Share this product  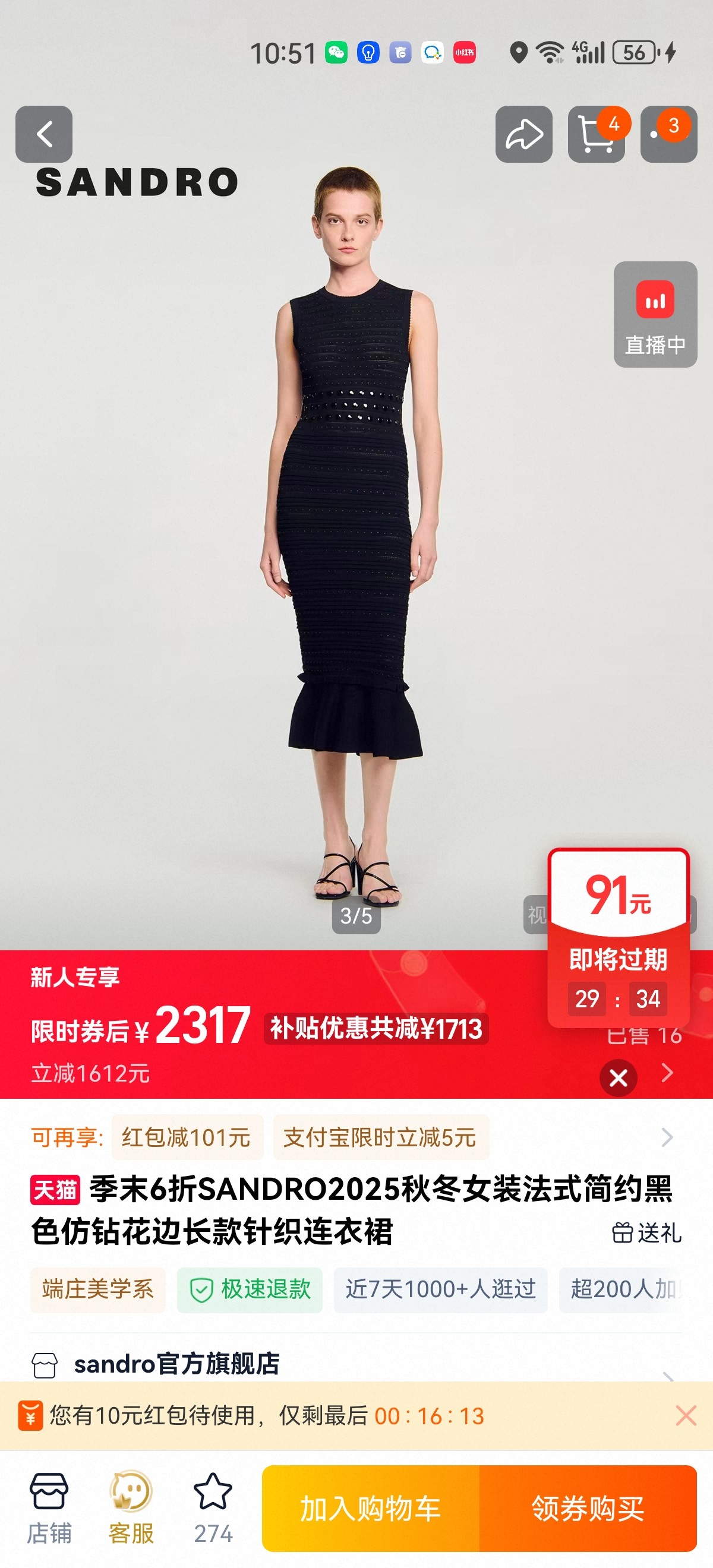pos(523,134)
